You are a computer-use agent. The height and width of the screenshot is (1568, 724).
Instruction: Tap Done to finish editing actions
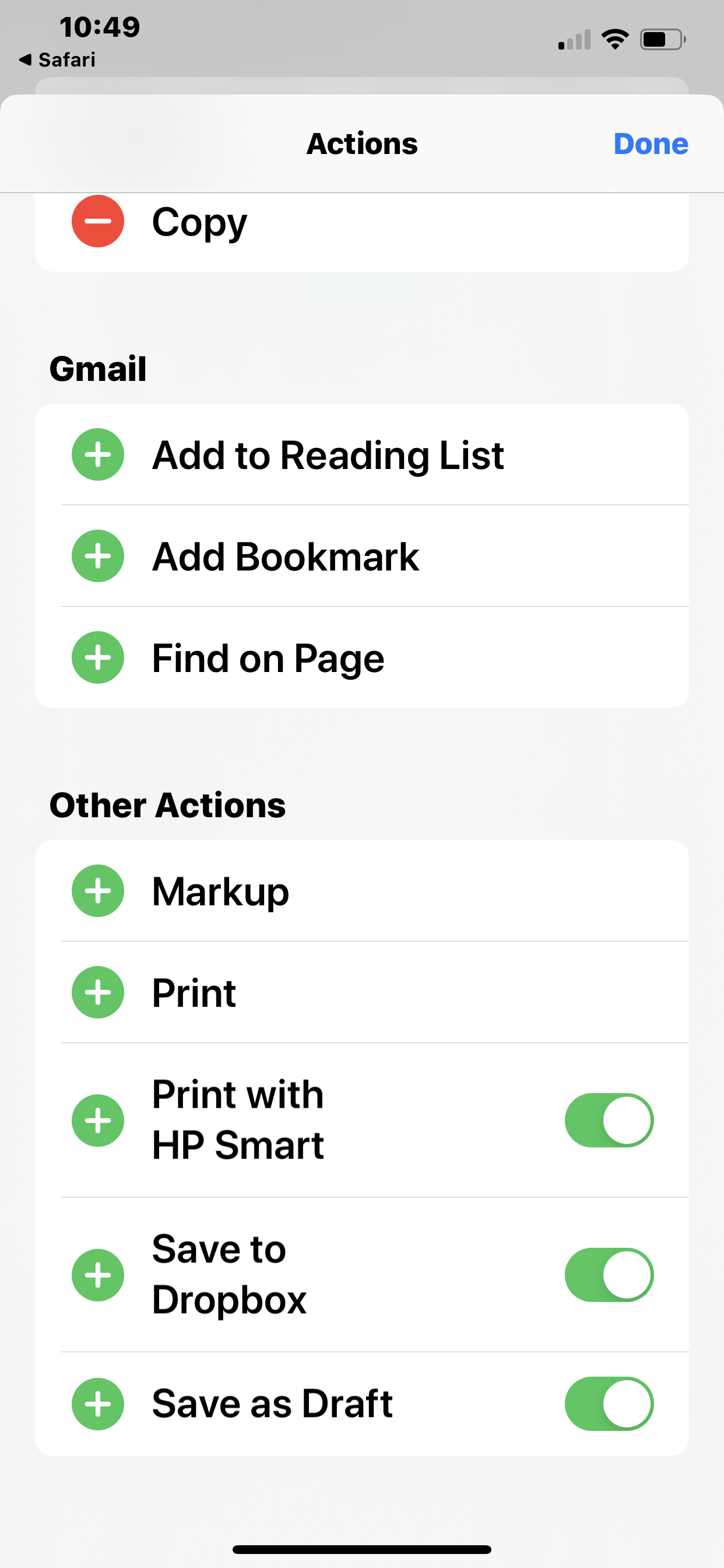point(650,143)
